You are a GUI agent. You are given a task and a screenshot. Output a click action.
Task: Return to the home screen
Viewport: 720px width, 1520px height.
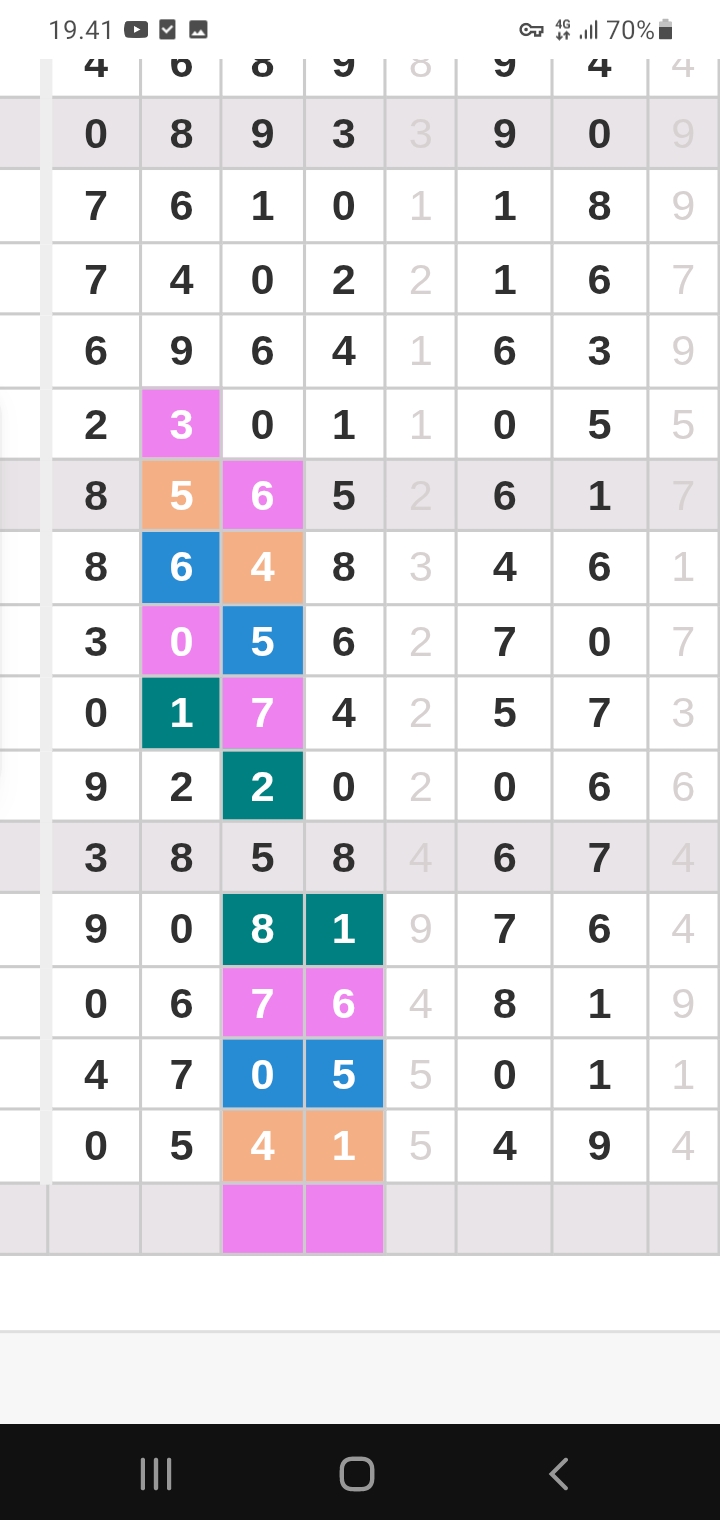pos(357,1473)
